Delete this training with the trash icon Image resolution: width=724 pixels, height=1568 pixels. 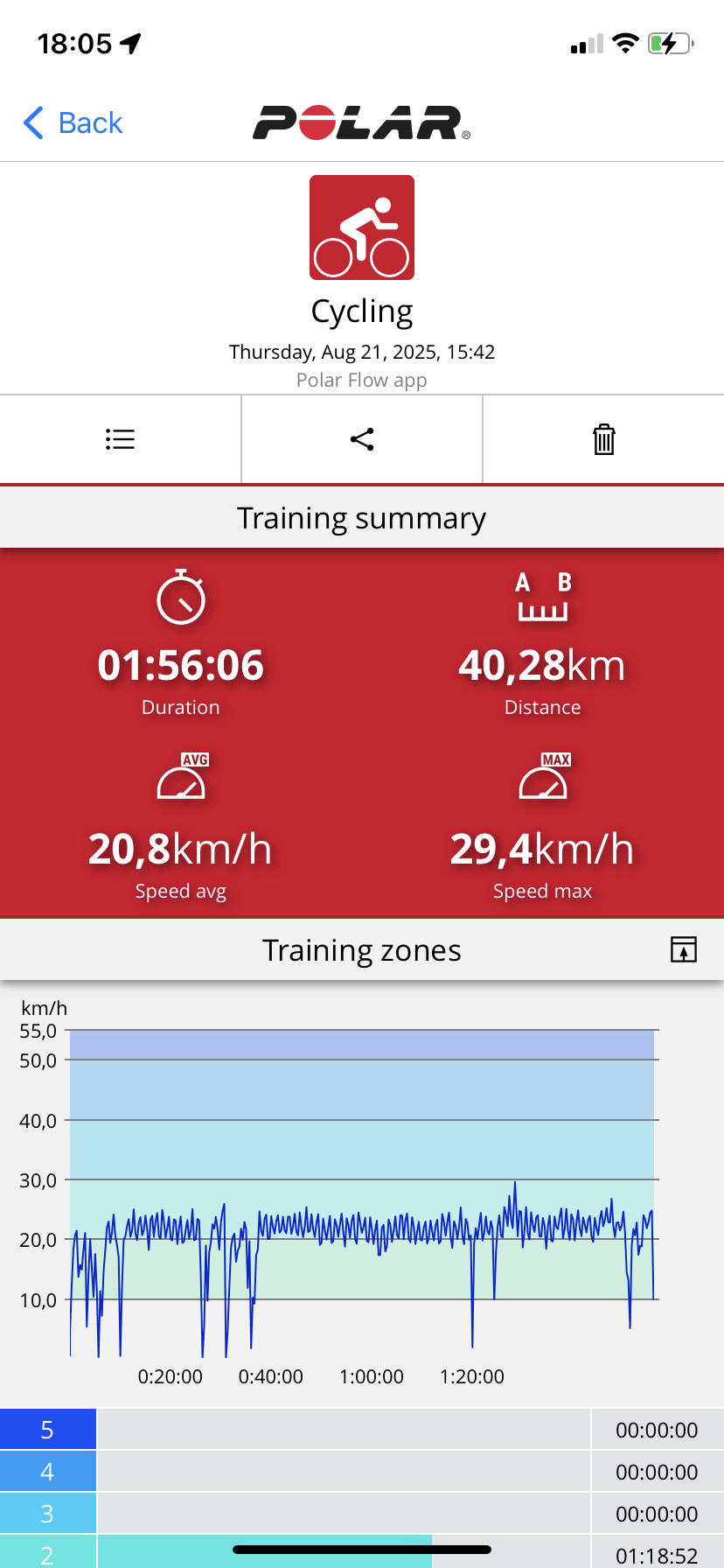[x=604, y=439]
